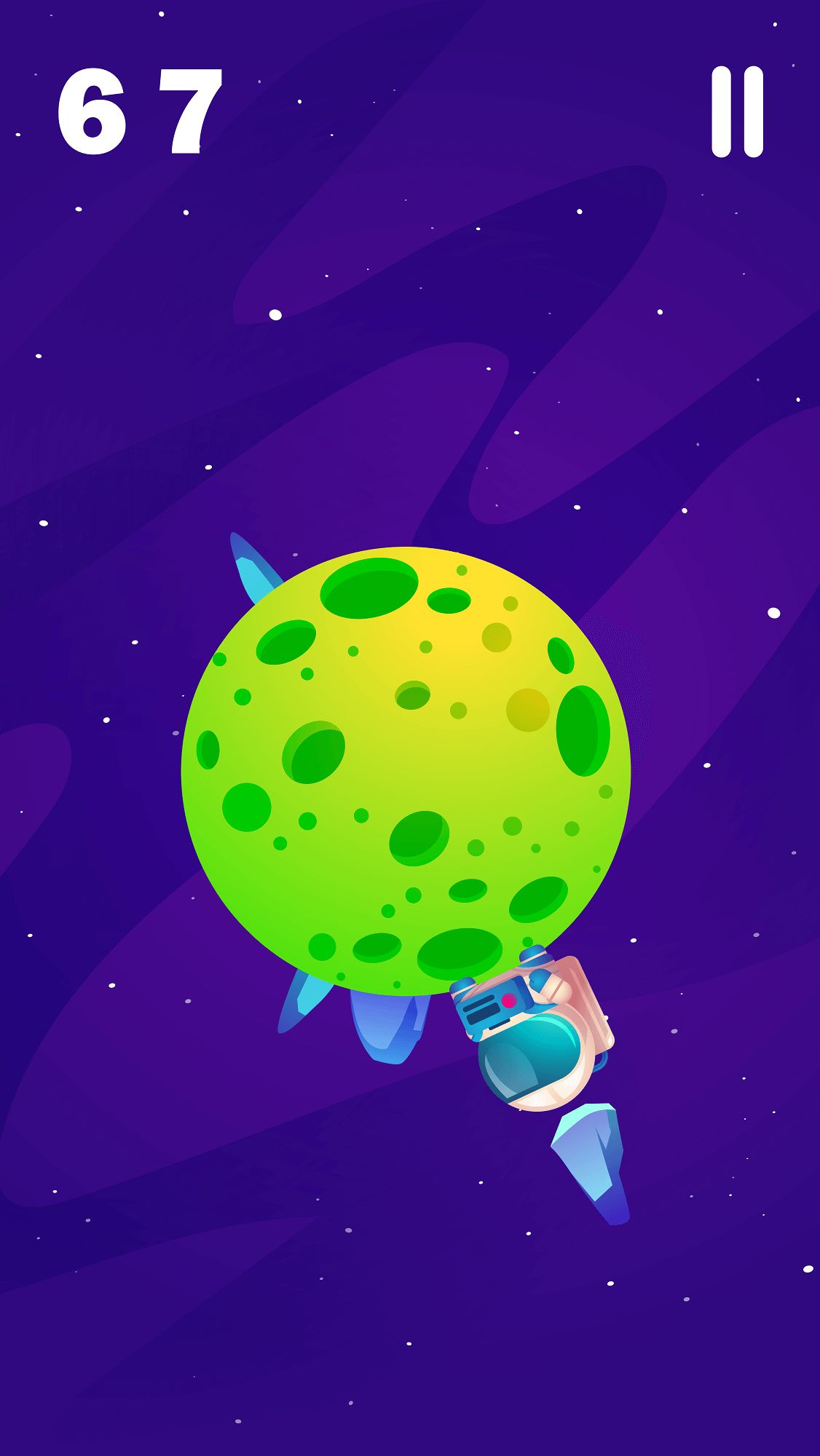Screen dimensions: 820x1456
Task: Pause the game
Action: click(x=737, y=111)
